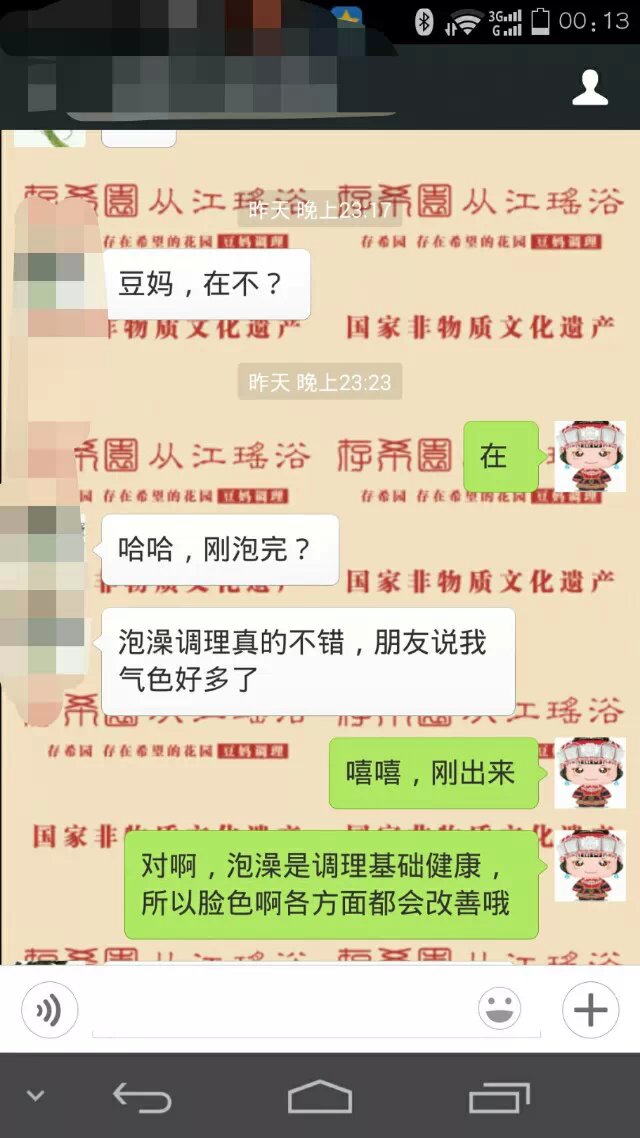Open the emoji picker
Viewport: 640px width, 1138px height.
[499, 1010]
